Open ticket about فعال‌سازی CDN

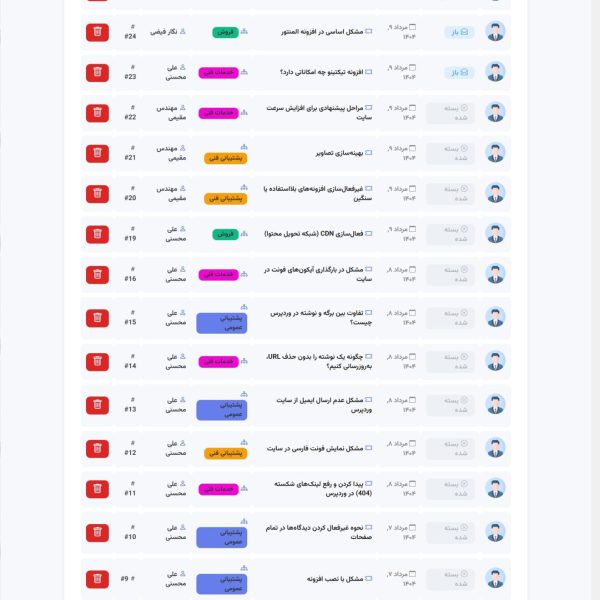click(318, 233)
